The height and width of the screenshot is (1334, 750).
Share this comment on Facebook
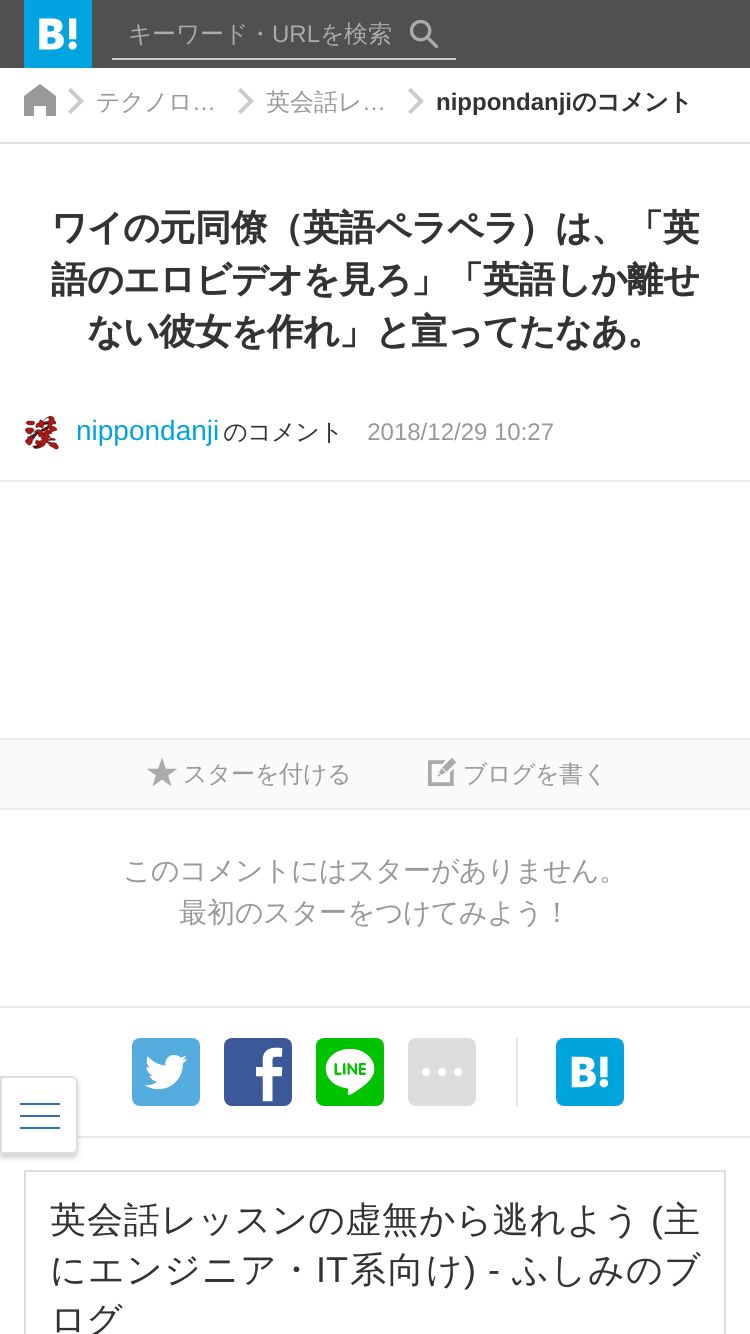pyautogui.click(x=258, y=1072)
